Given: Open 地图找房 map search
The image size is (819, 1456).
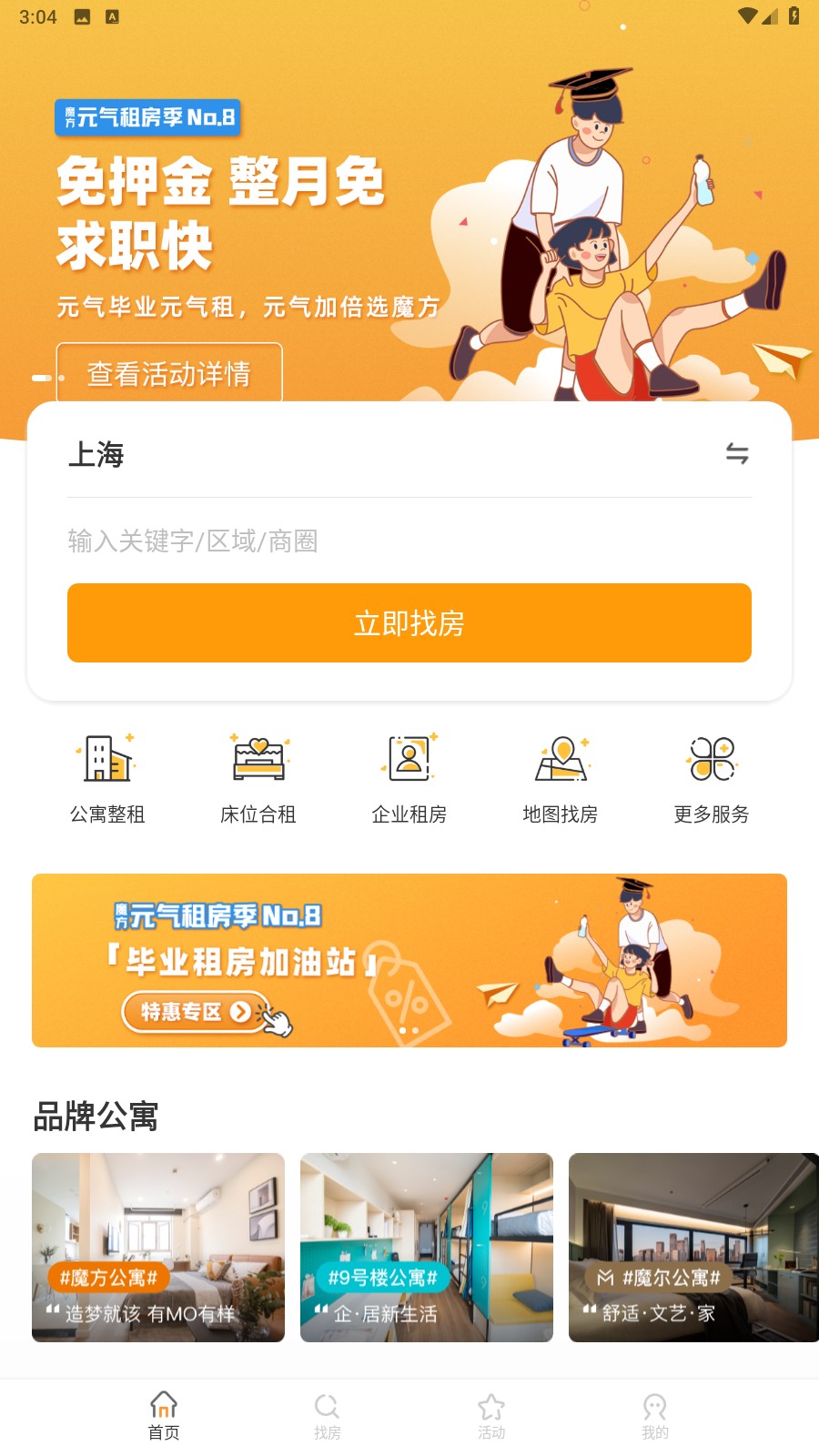Looking at the screenshot, I should tap(561, 778).
